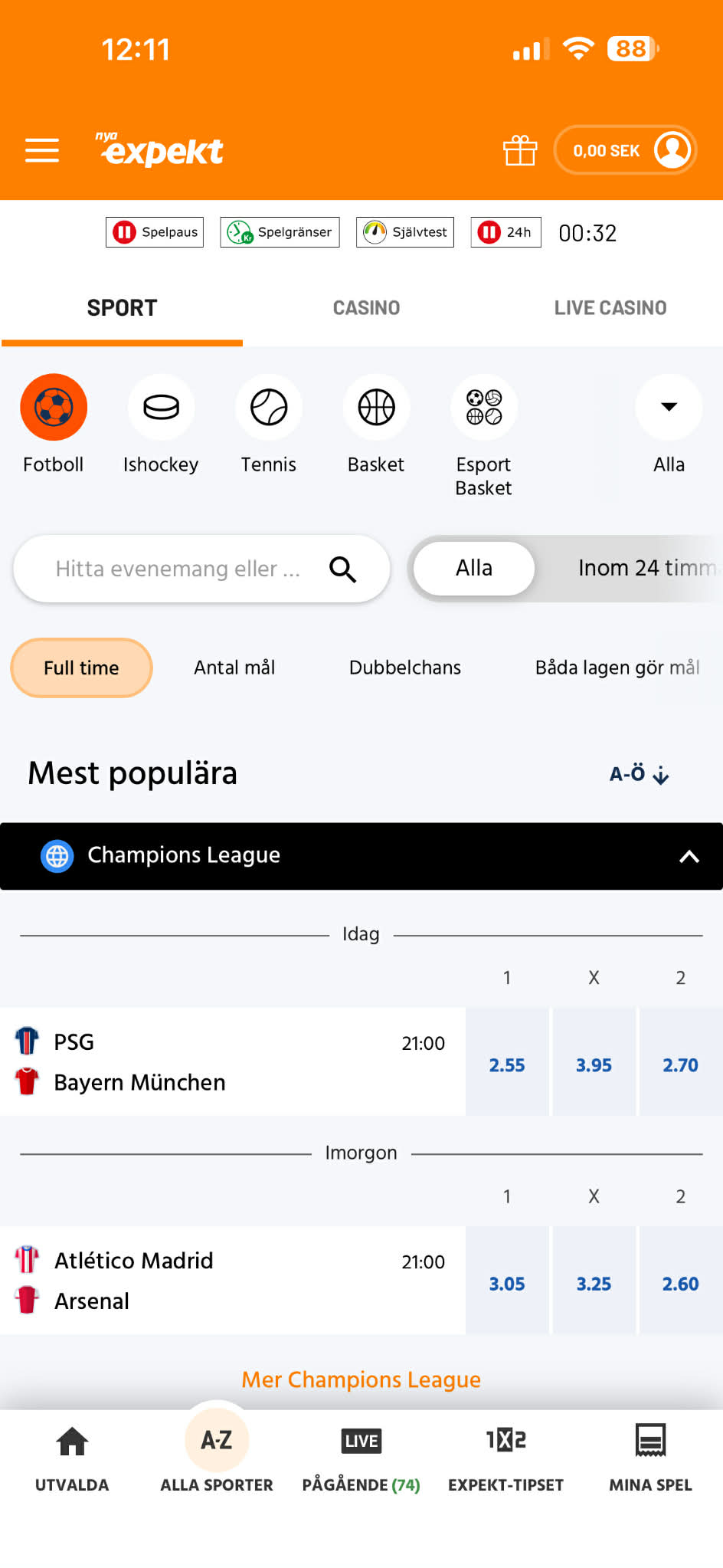
Task: Tap the Spelpaus pause icon
Action: point(125,232)
